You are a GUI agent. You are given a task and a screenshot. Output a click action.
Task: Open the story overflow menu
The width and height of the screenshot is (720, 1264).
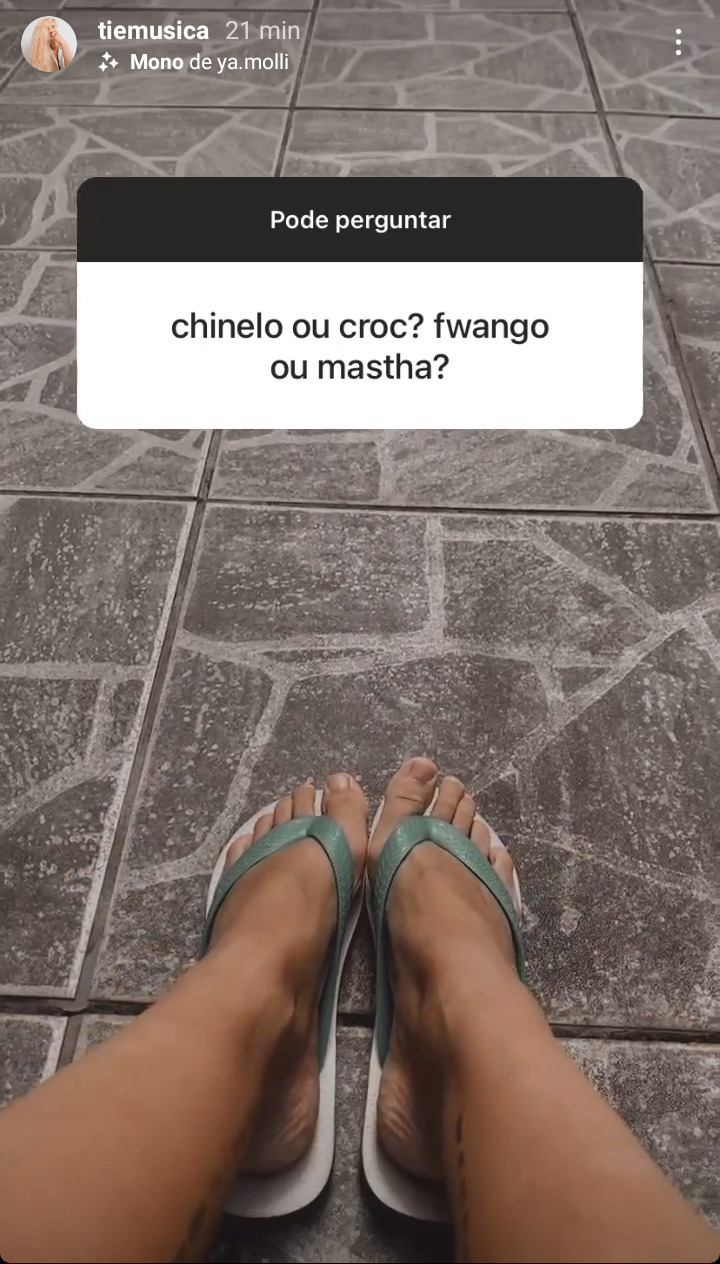pos(678,42)
